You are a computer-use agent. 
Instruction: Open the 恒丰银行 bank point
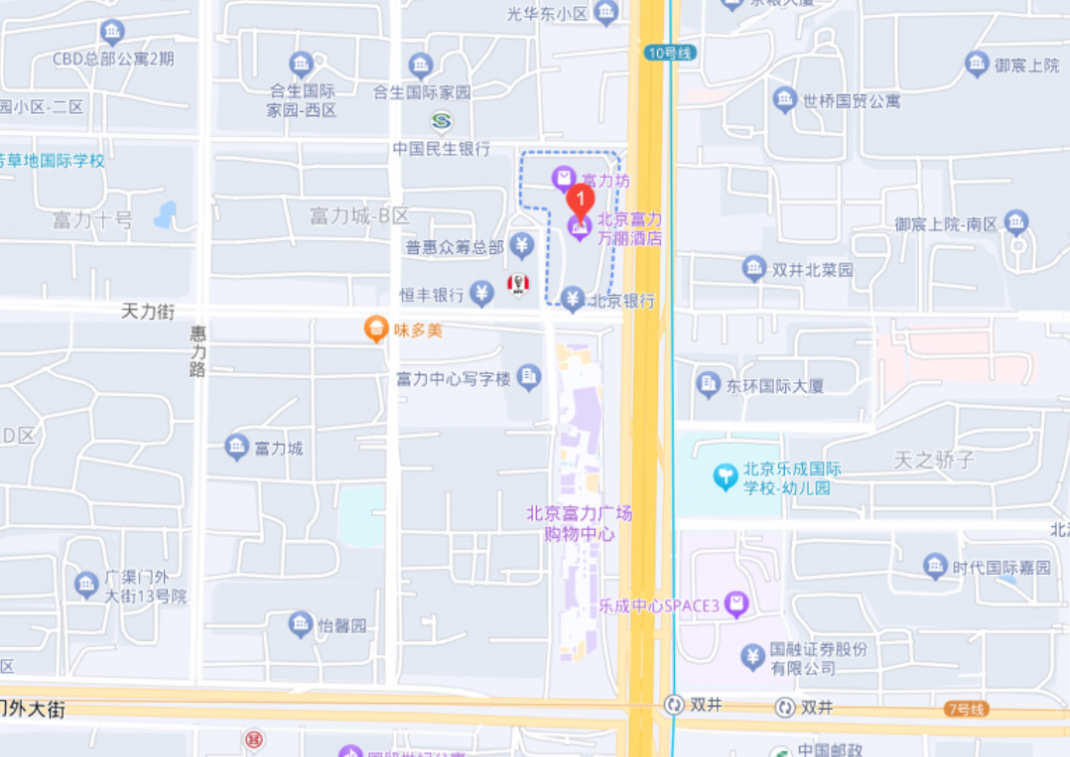[x=482, y=294]
